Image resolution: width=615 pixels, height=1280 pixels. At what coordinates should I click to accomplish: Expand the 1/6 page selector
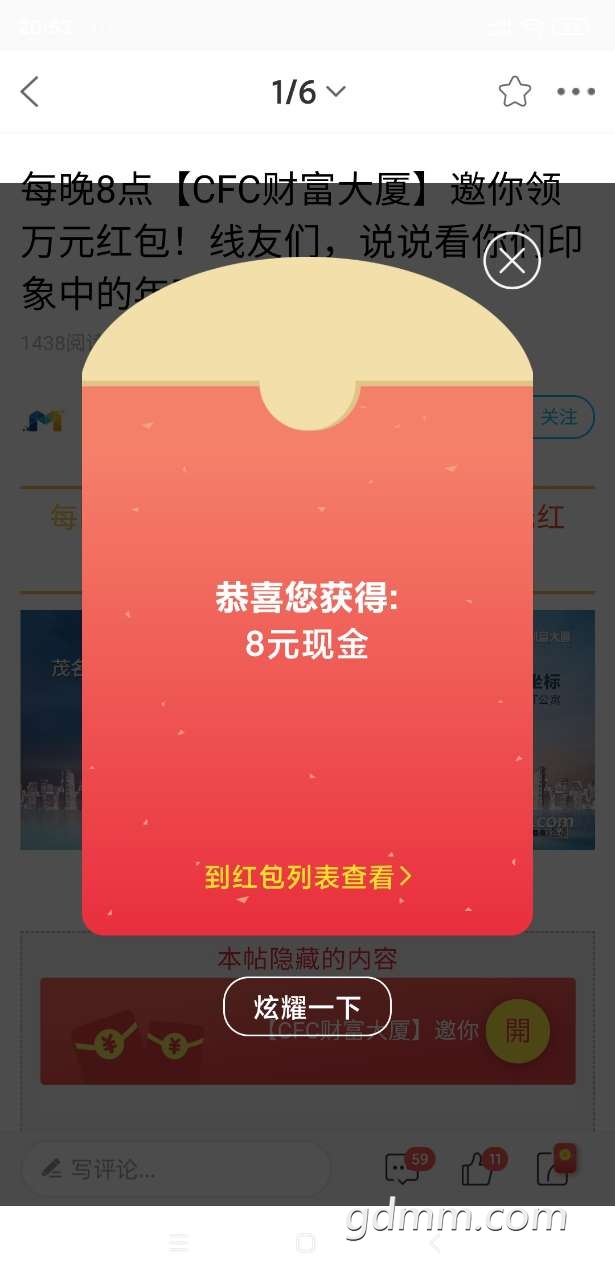(x=307, y=92)
